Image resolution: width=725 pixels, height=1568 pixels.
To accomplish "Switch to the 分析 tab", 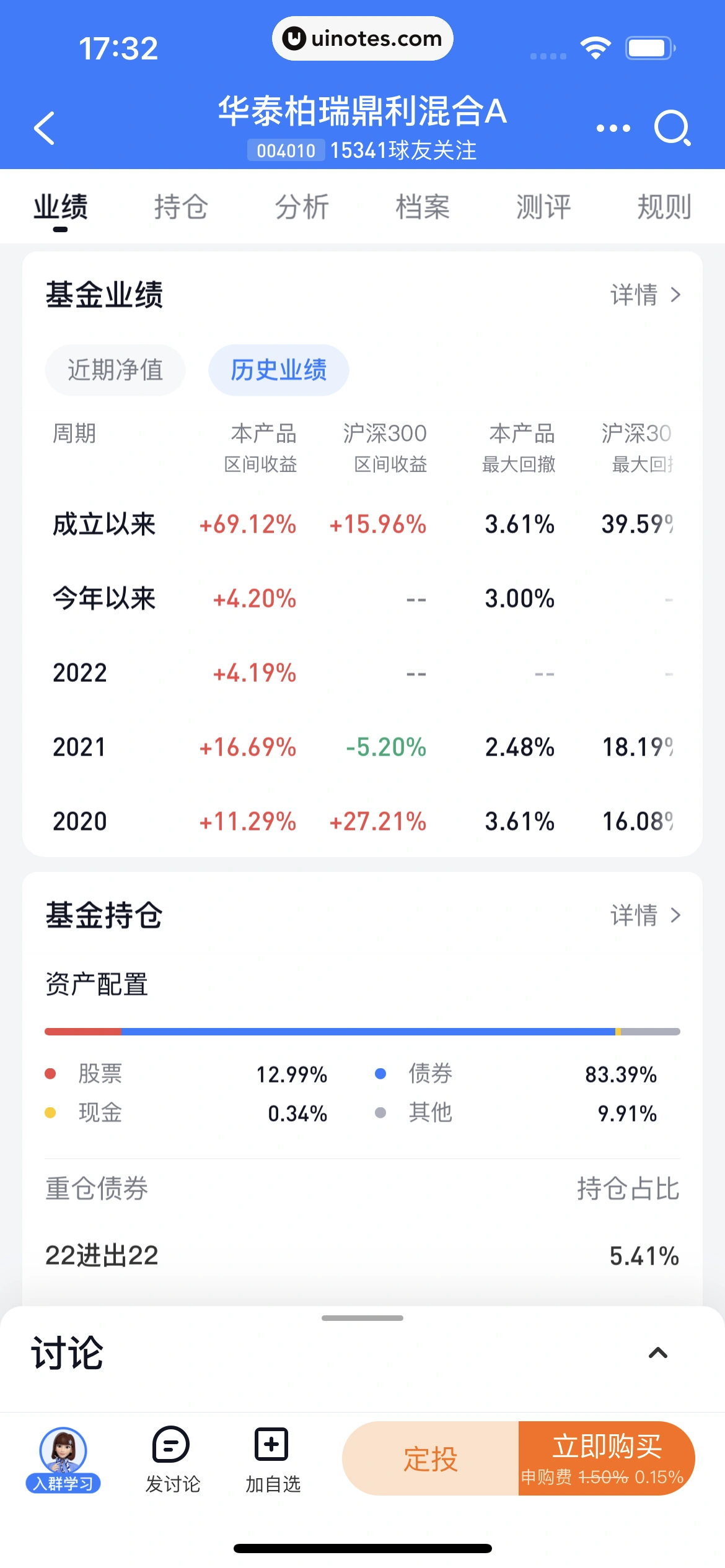I will click(302, 207).
